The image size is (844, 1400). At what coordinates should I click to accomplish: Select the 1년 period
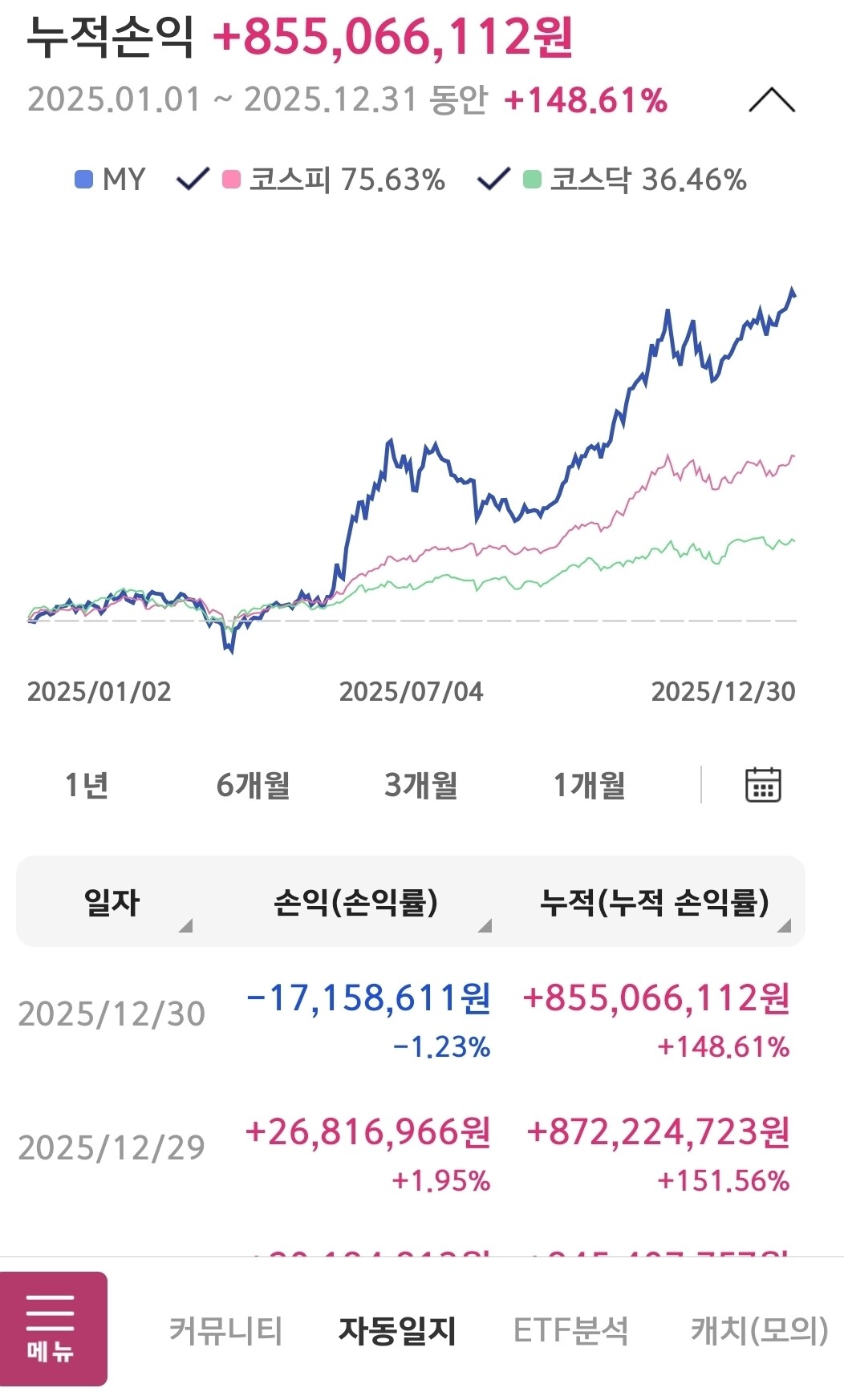[87, 785]
